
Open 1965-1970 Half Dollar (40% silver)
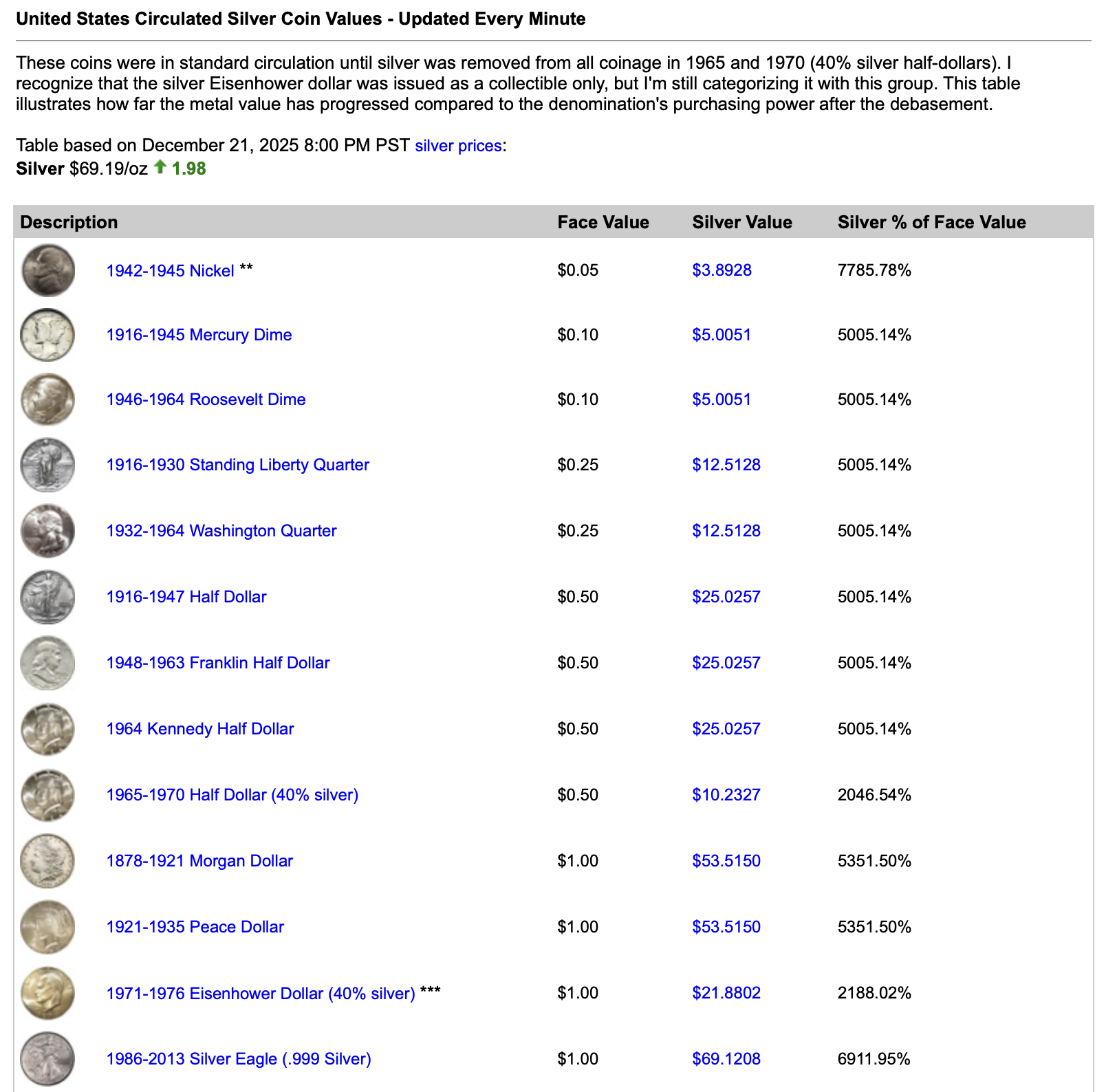point(232,795)
